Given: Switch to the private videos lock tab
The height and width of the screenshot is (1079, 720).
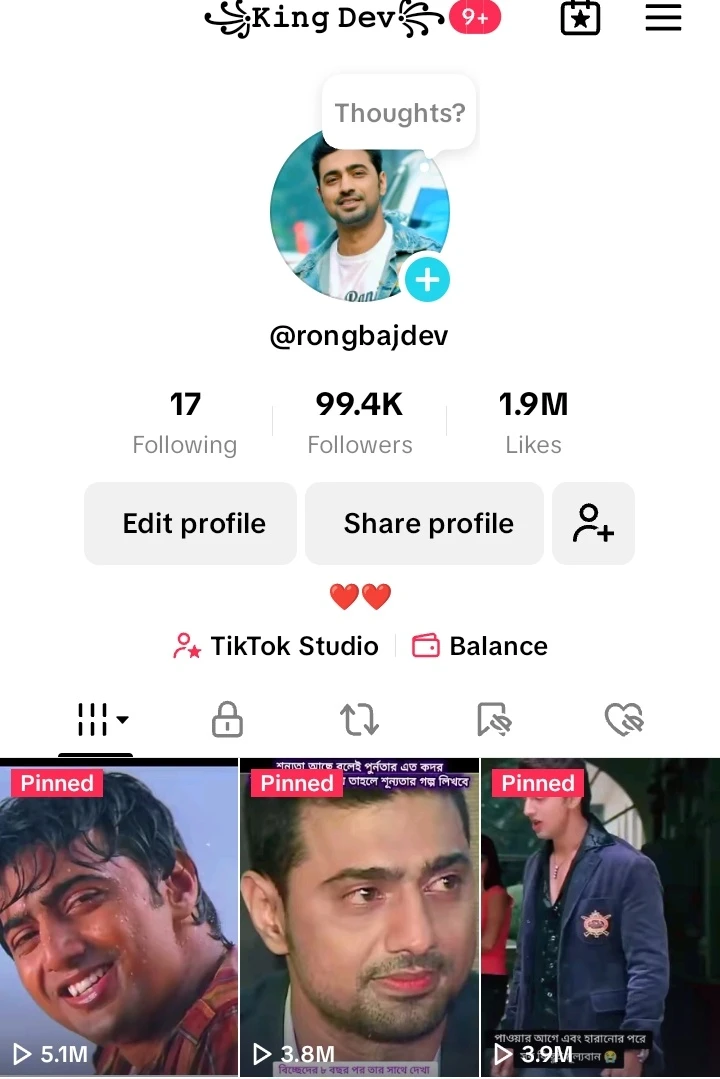Looking at the screenshot, I should (228, 719).
